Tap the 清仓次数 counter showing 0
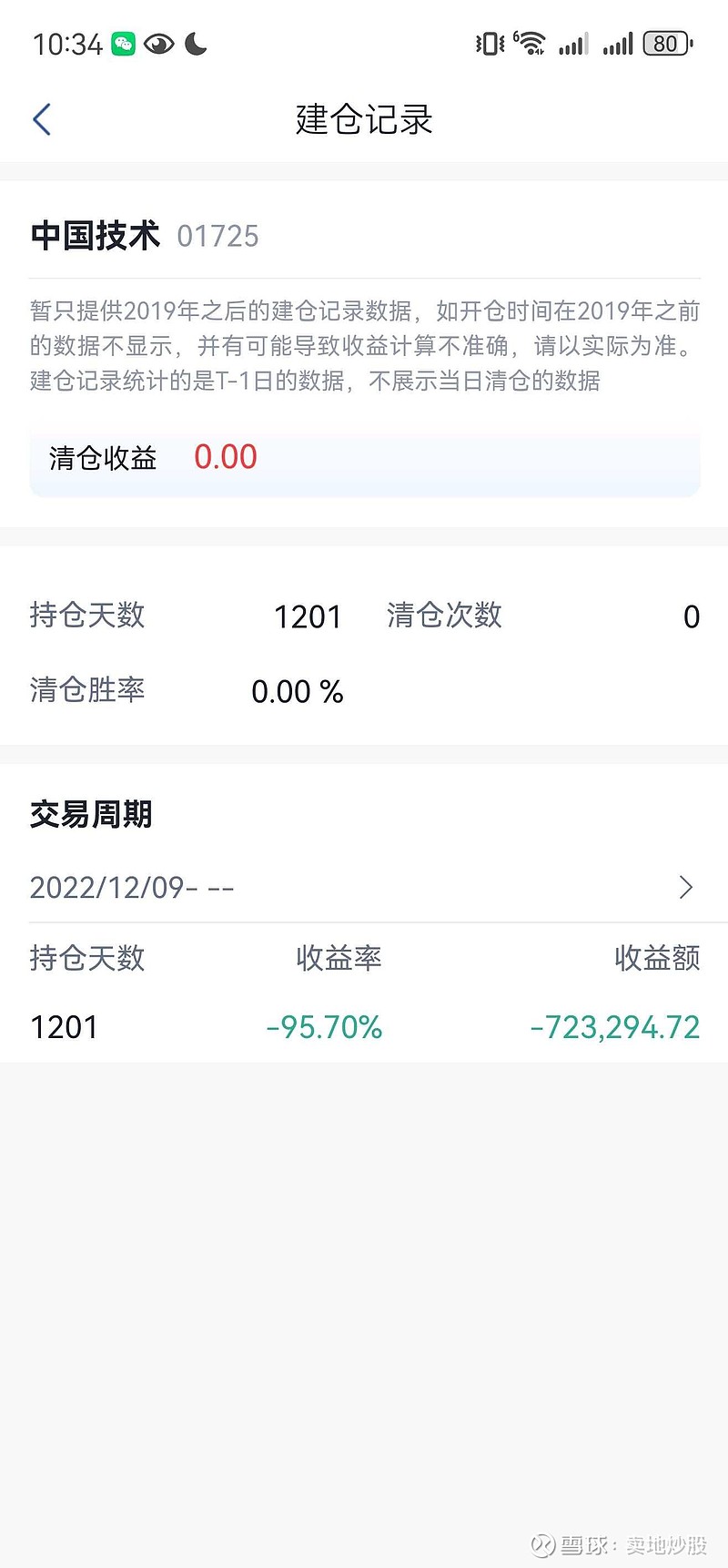This screenshot has width=728, height=1568. 692,616
